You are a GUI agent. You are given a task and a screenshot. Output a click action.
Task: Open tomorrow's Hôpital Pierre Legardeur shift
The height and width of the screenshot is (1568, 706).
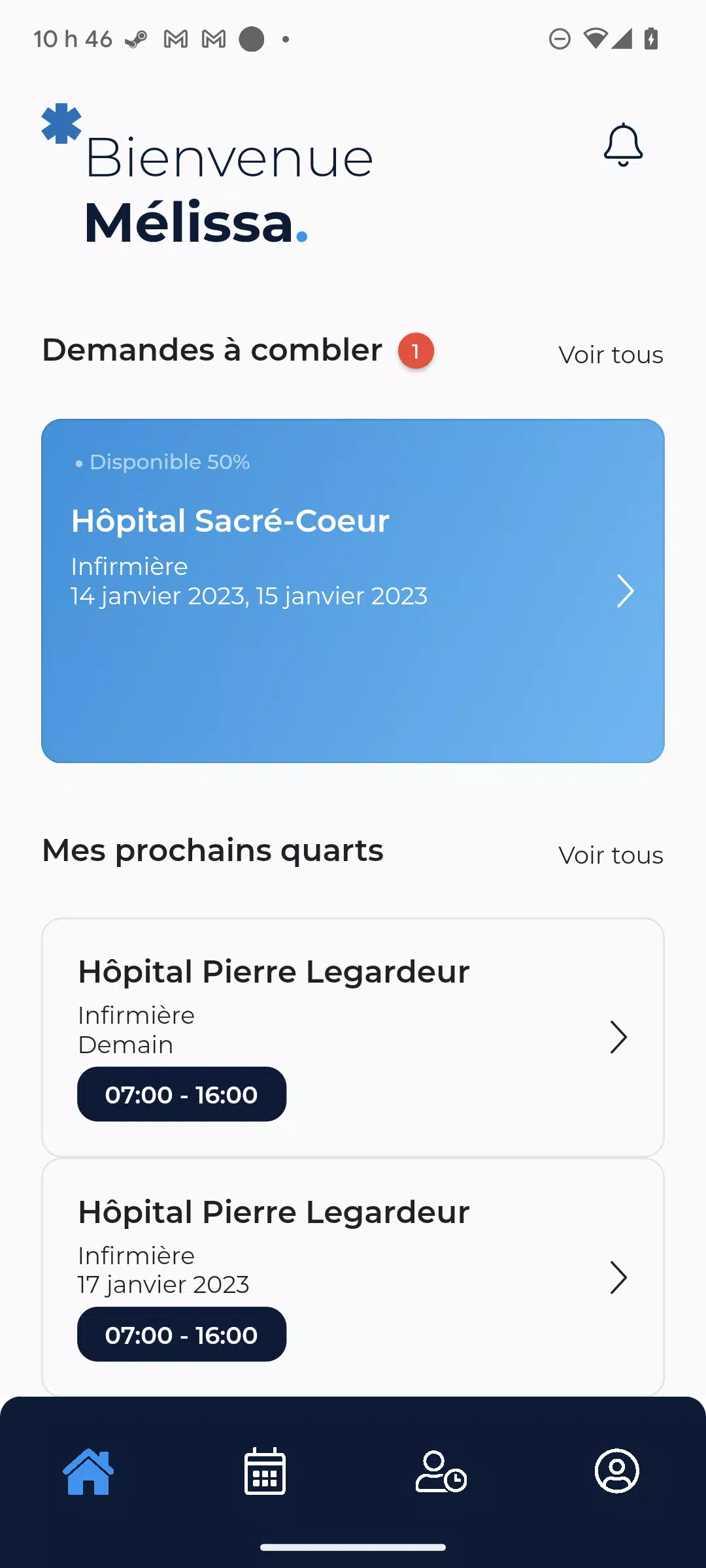pos(353,1037)
